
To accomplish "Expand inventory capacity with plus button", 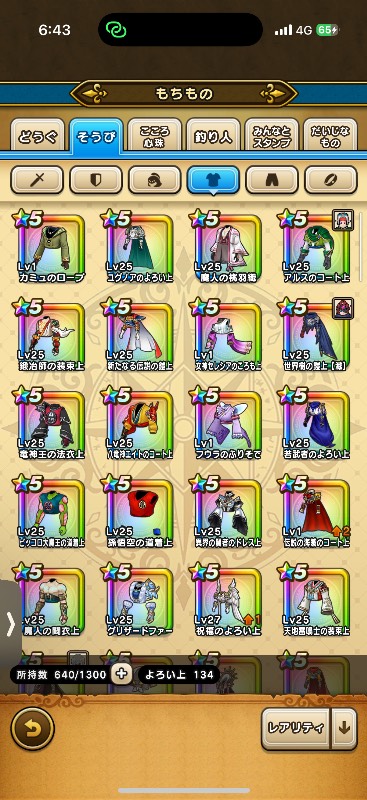I will click(121, 674).
